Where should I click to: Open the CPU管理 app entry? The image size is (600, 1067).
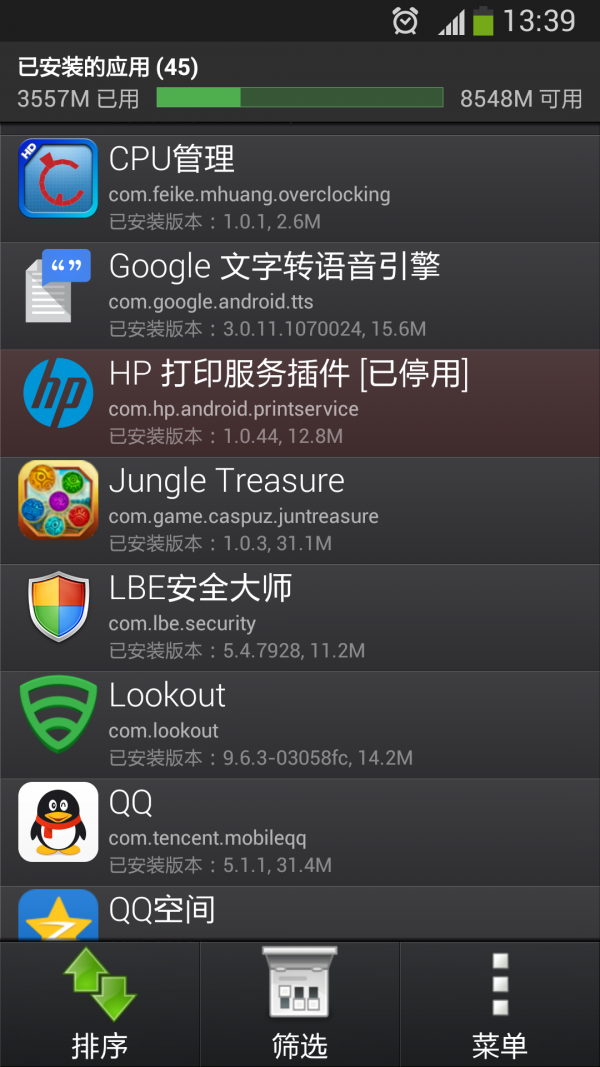point(300,188)
